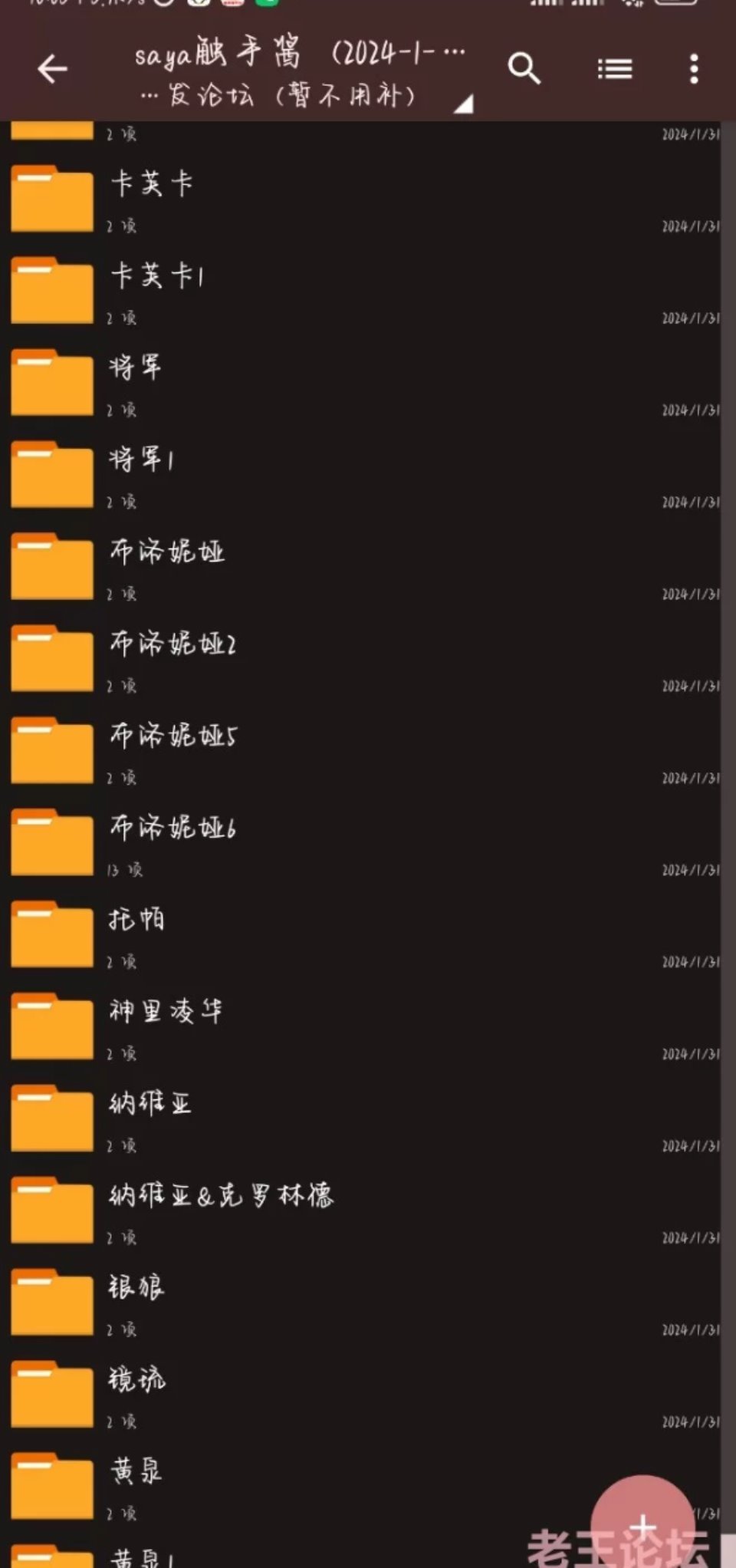
Task: Go back with the arrow icon
Action: pyautogui.click(x=52, y=70)
